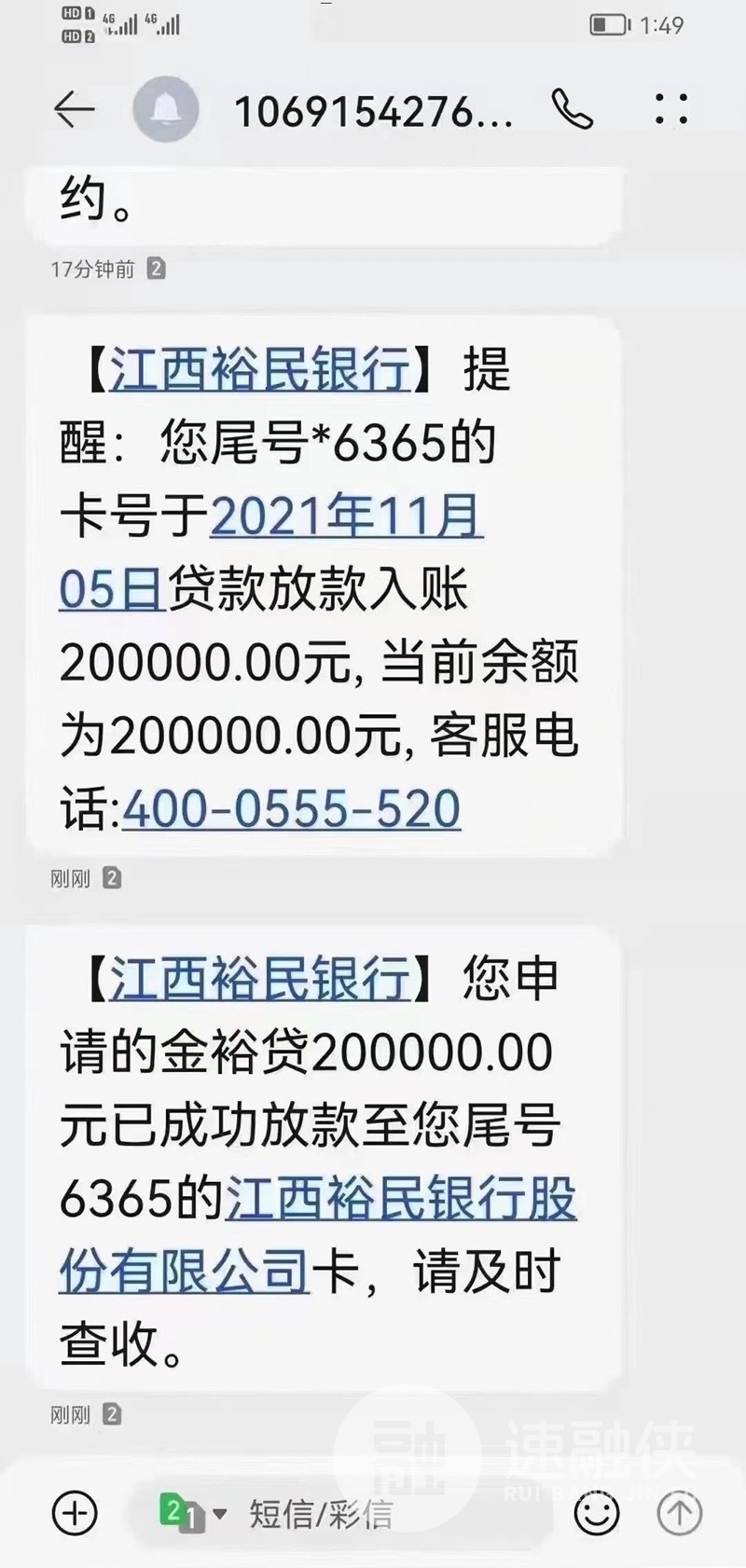
Task: Send the message with arrow button
Action: [680, 1512]
